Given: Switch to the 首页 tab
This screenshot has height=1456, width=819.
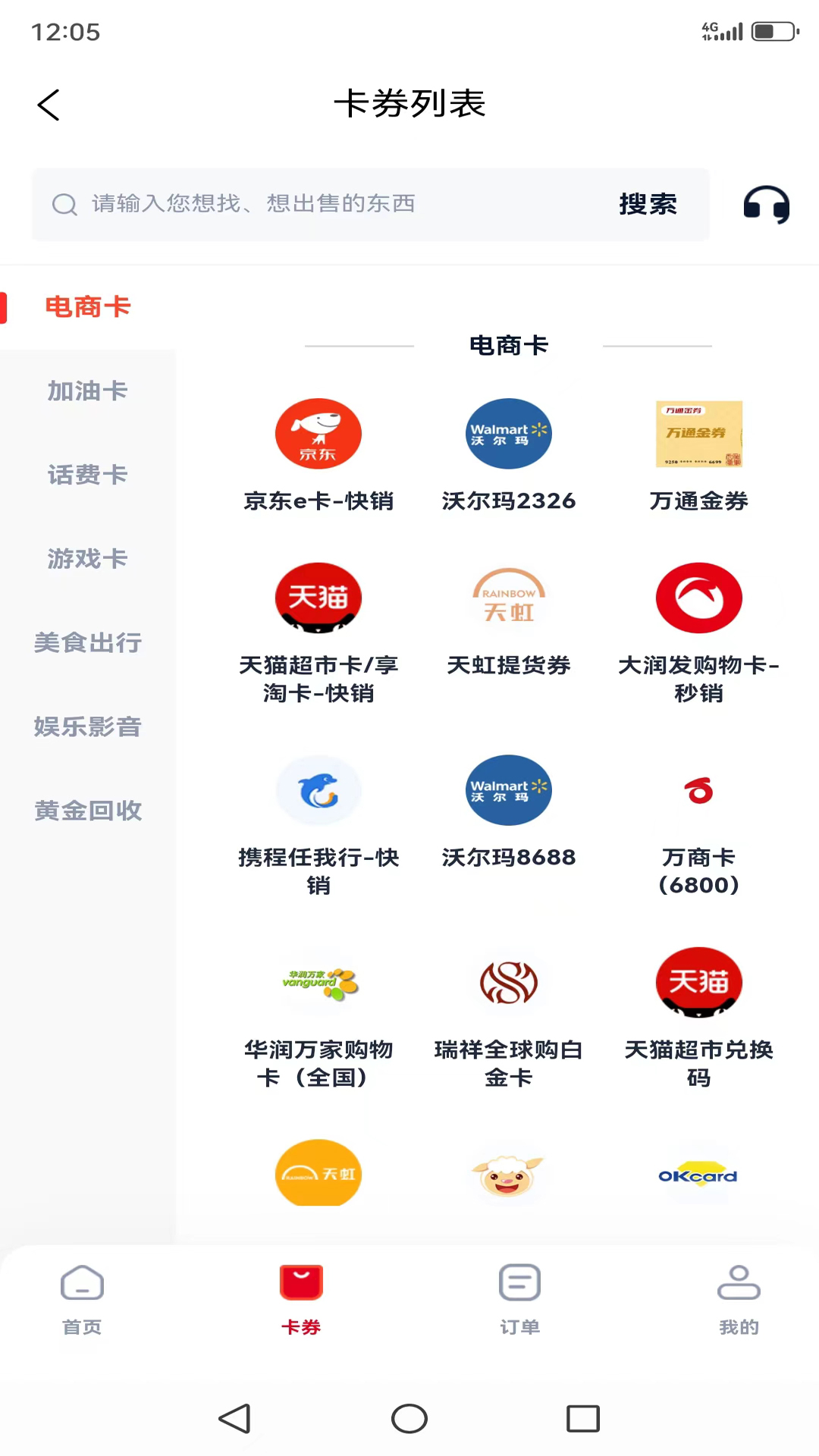Looking at the screenshot, I should tap(82, 1298).
